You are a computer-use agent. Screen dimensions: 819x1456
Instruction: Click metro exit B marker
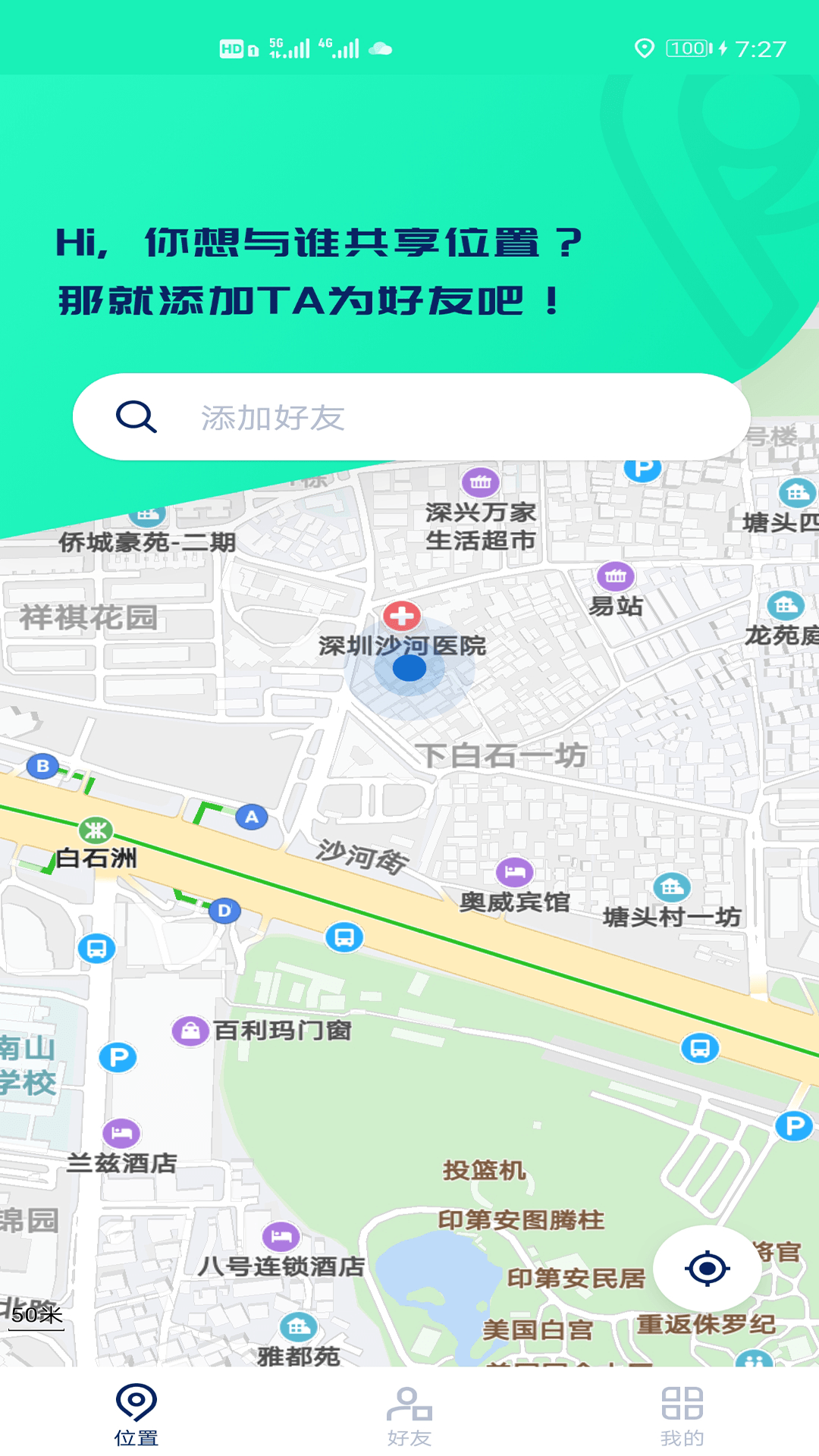[43, 765]
